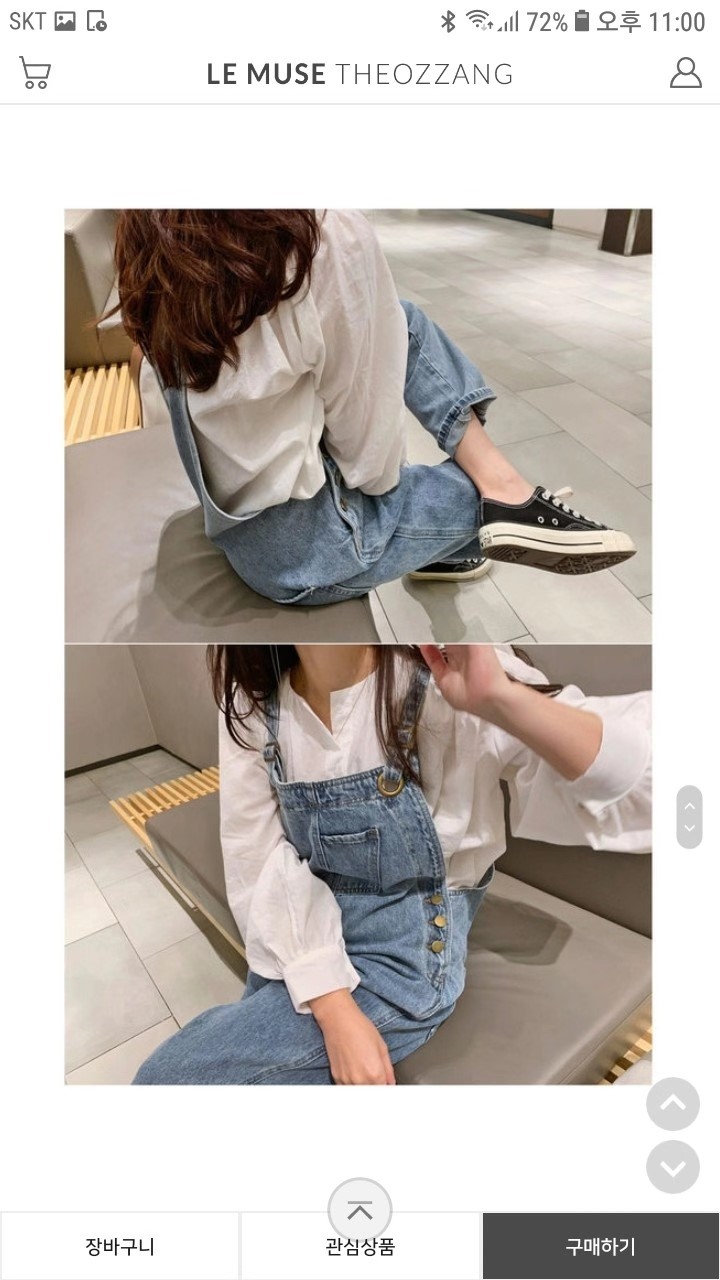Viewport: 720px width, 1280px height.
Task: Open the shopping cart icon
Action: [x=35, y=73]
